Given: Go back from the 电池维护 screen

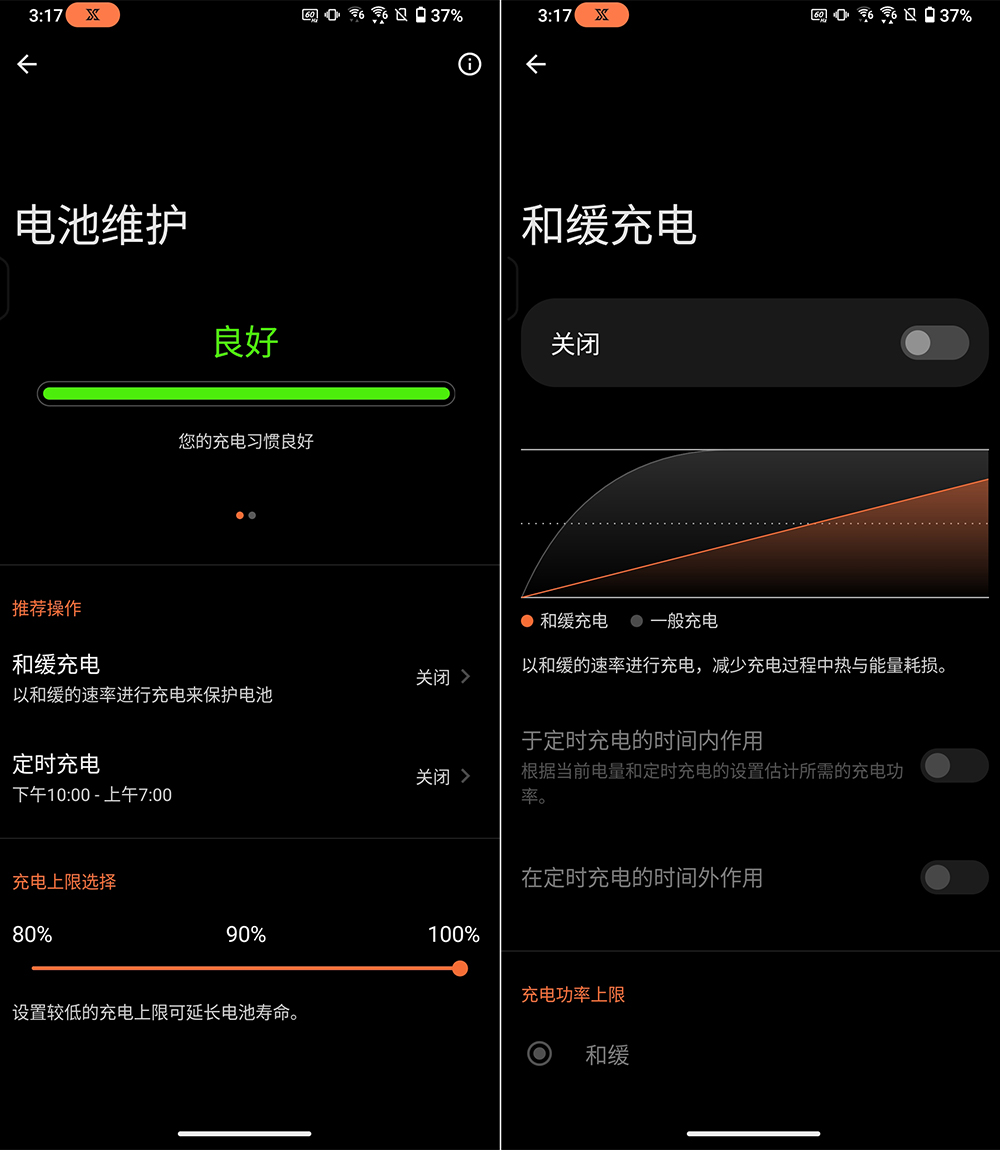Looking at the screenshot, I should pos(27,64).
